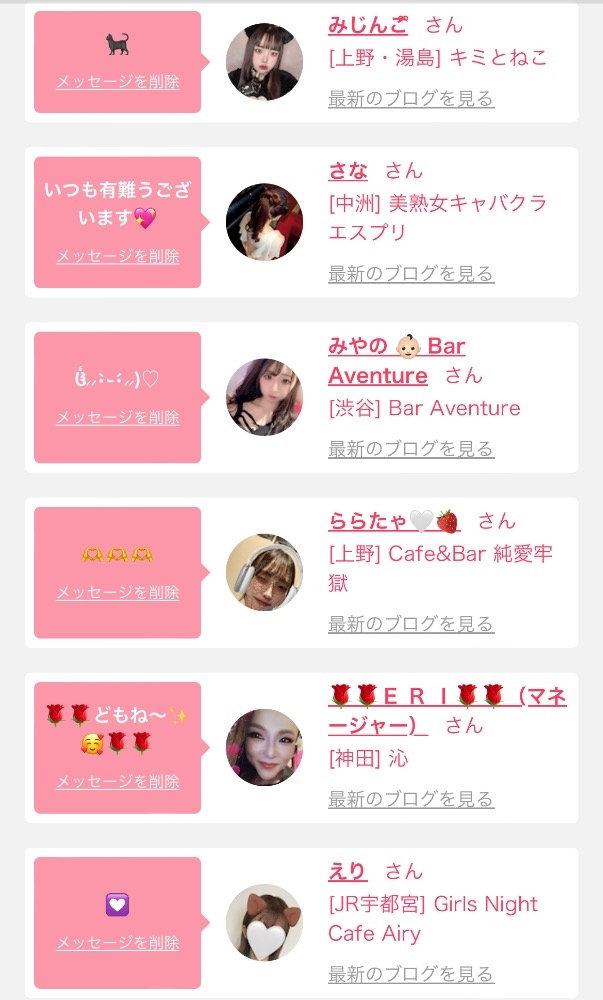View ERI マネージャー's latest blog
This screenshot has width=603, height=1000.
click(411, 799)
